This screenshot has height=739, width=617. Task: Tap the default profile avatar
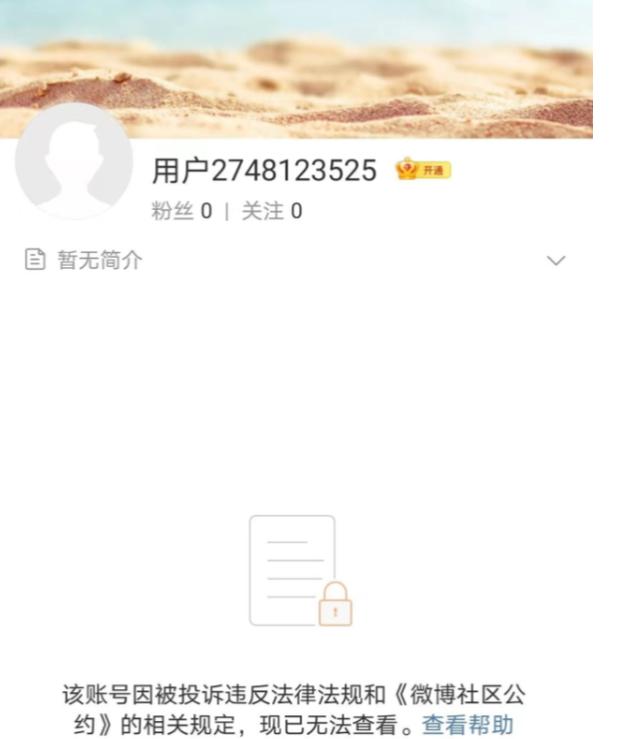pos(73,162)
